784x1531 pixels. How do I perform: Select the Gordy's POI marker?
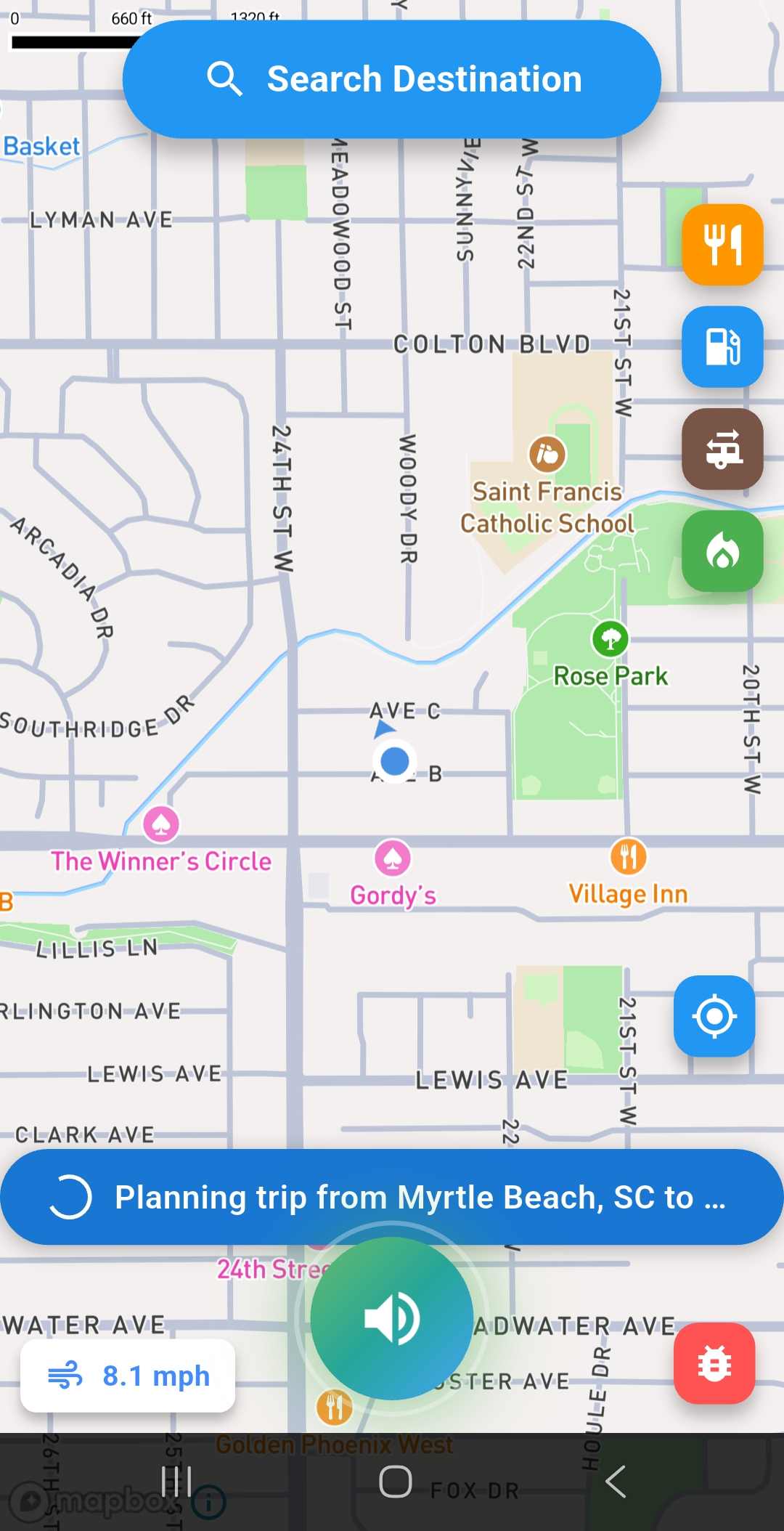pyautogui.click(x=391, y=858)
